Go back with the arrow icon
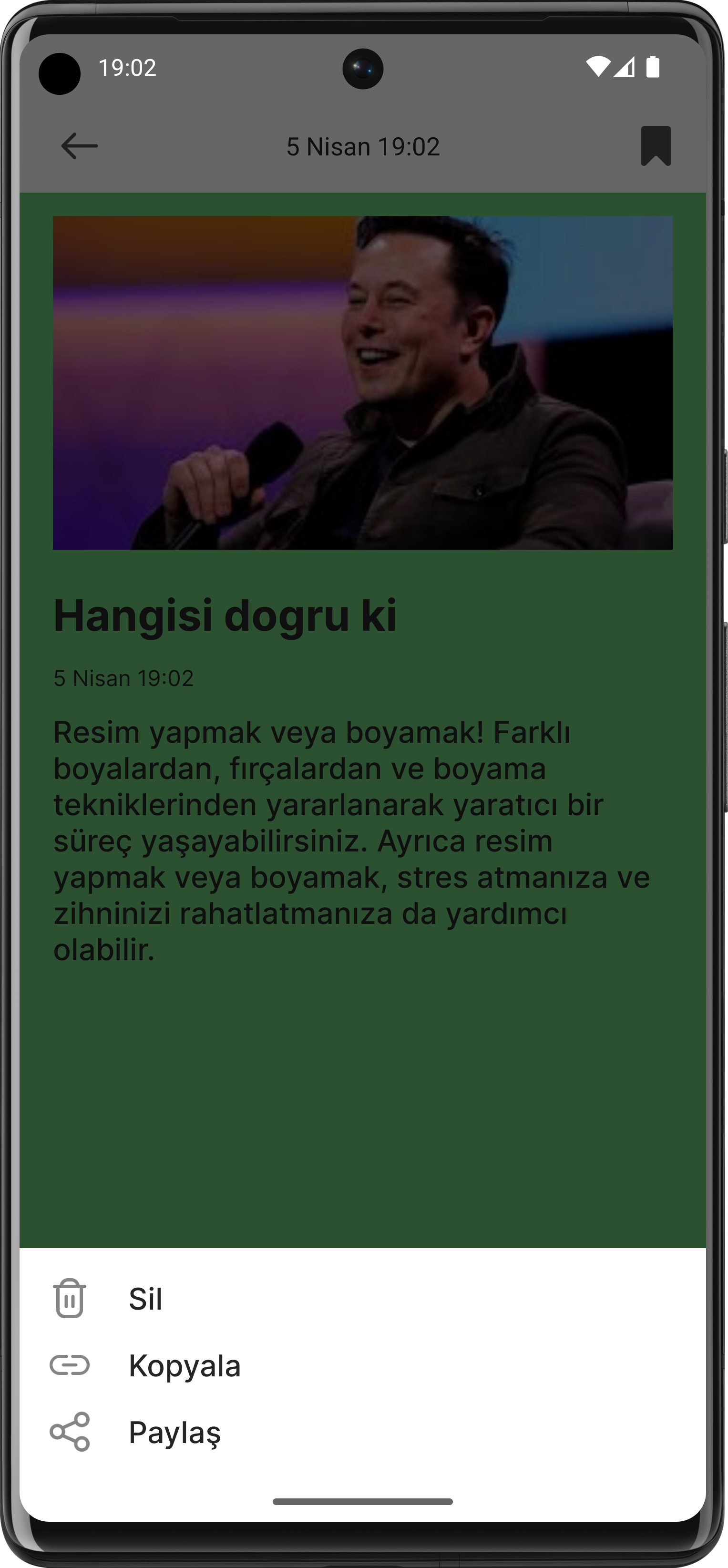This screenshot has width=728, height=1568. pos(79,146)
